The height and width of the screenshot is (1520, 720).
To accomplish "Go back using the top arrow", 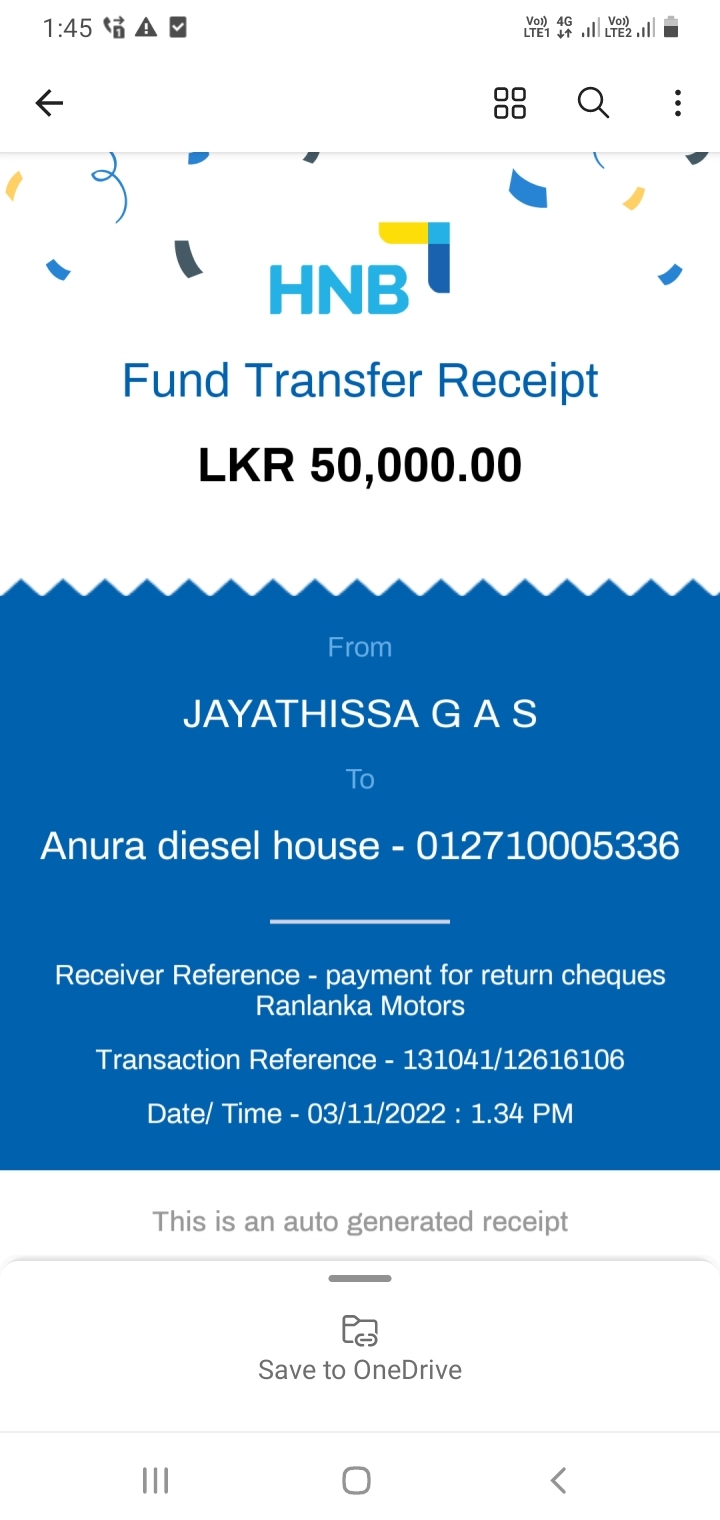I will click(49, 103).
